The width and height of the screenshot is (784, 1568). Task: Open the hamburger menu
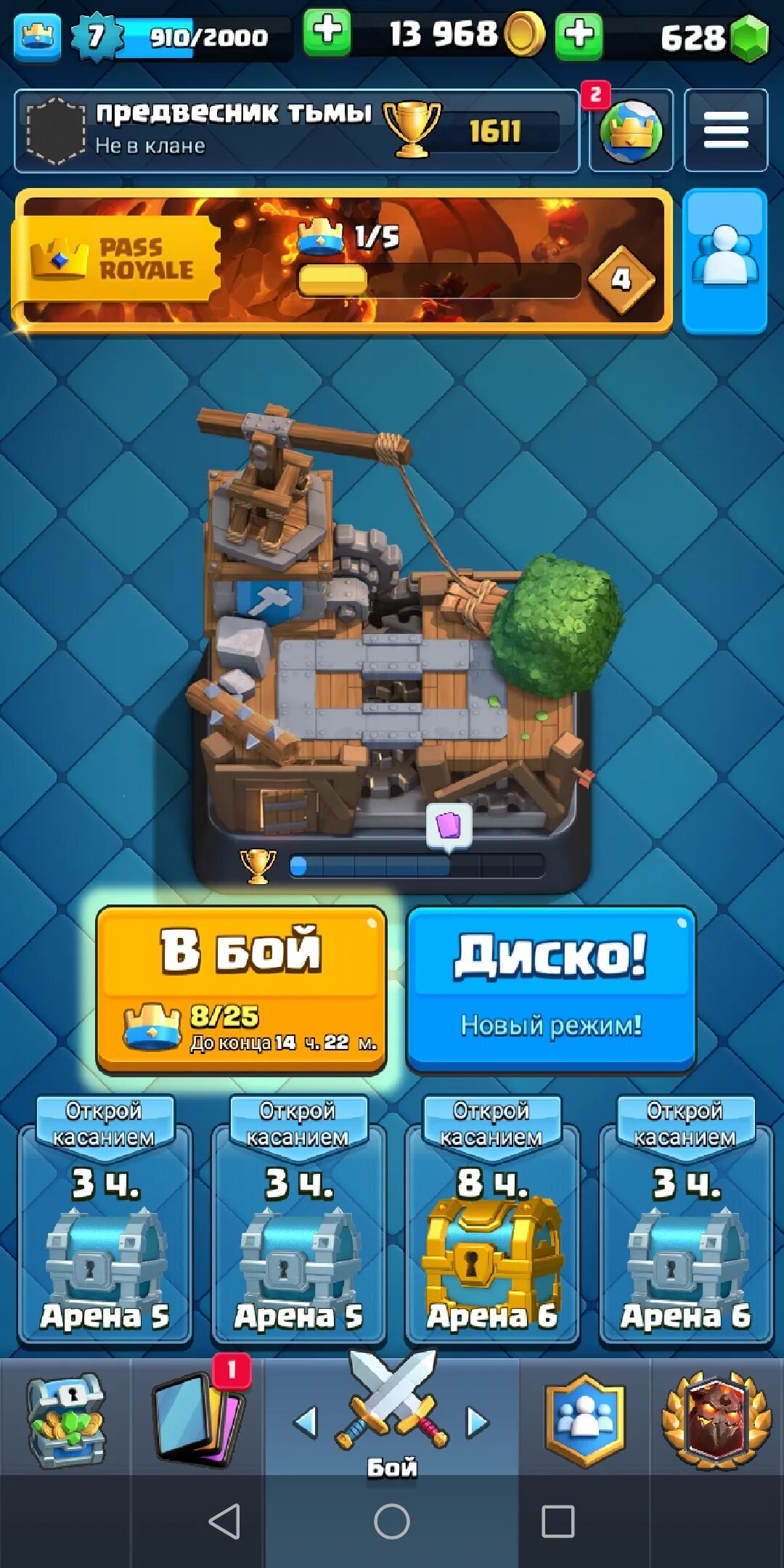coord(726,131)
